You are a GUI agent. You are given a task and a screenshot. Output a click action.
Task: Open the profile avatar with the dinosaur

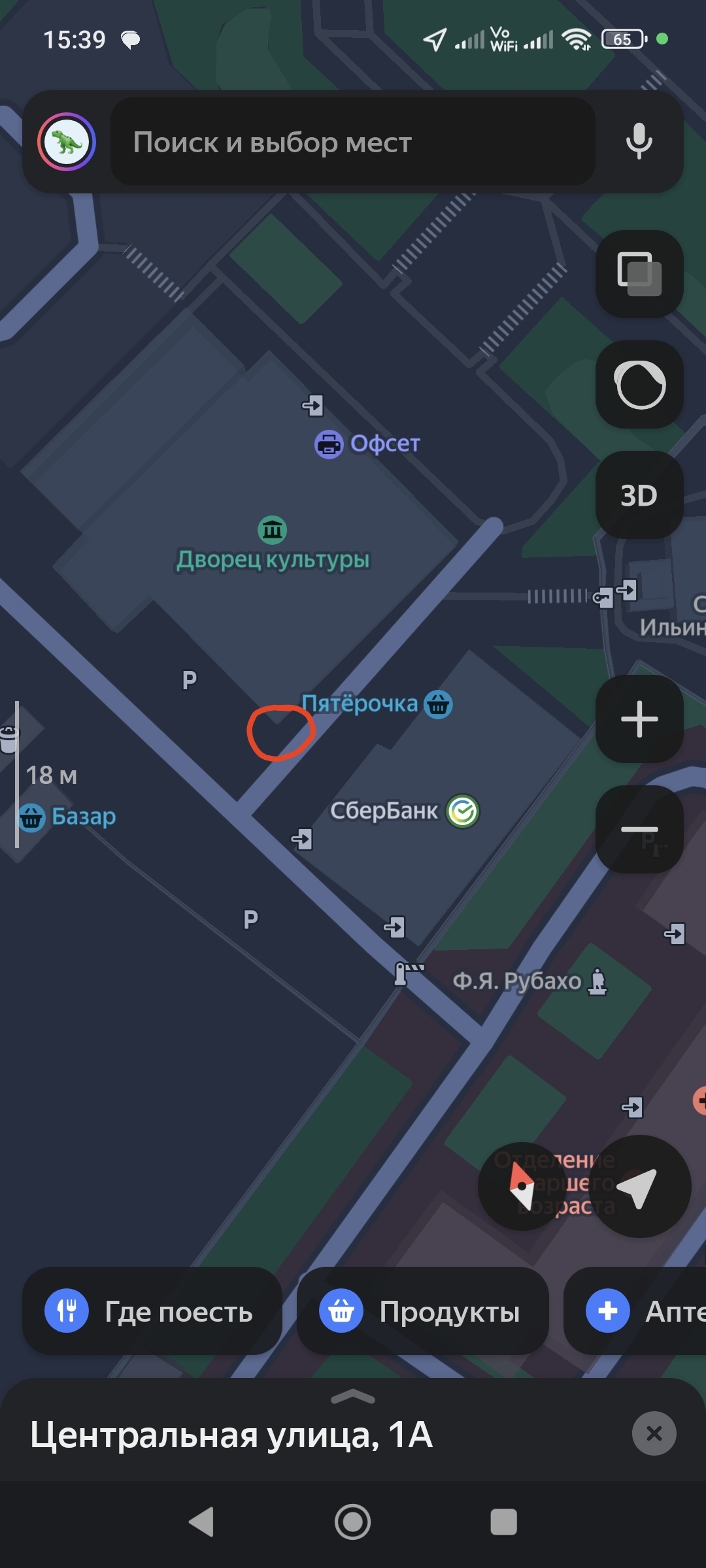67,142
